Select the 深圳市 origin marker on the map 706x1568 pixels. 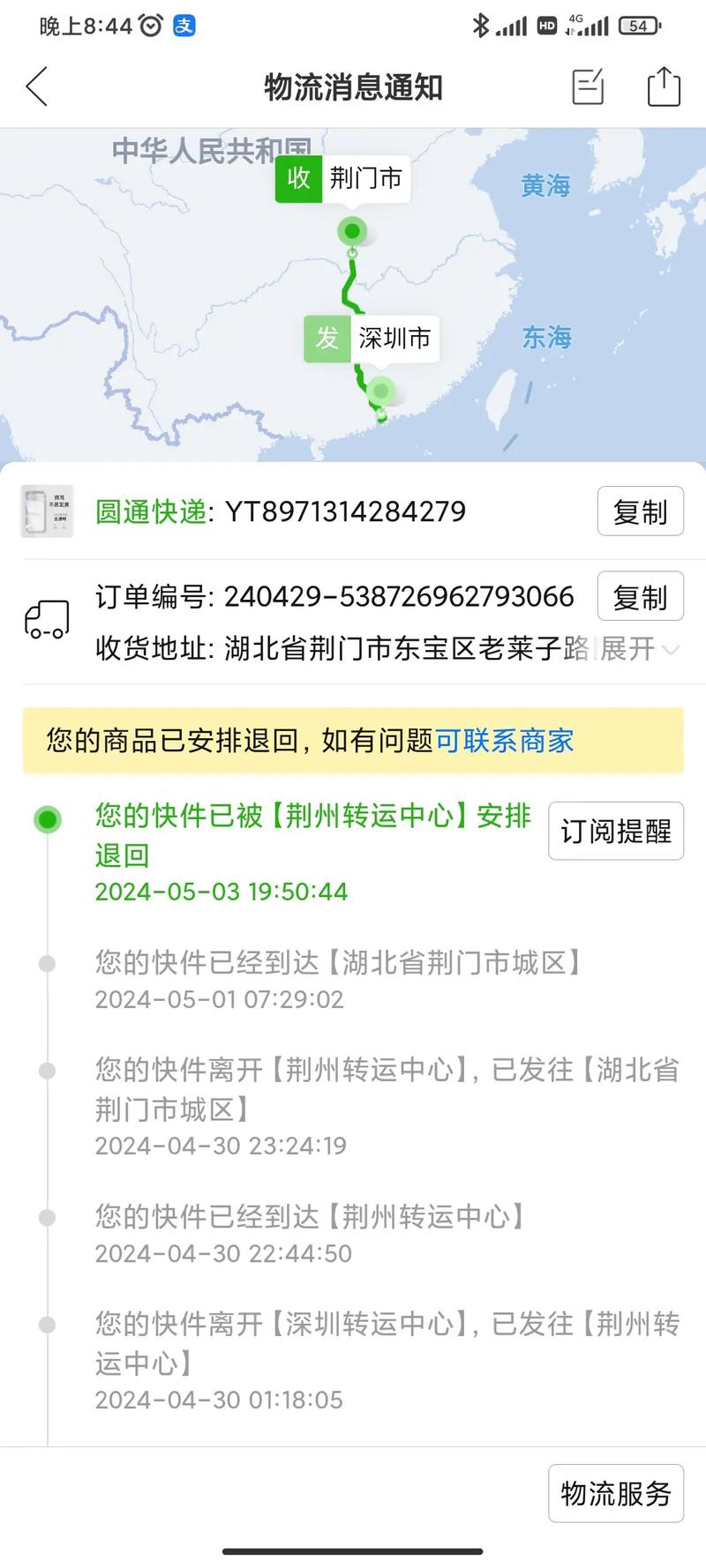coord(371,339)
